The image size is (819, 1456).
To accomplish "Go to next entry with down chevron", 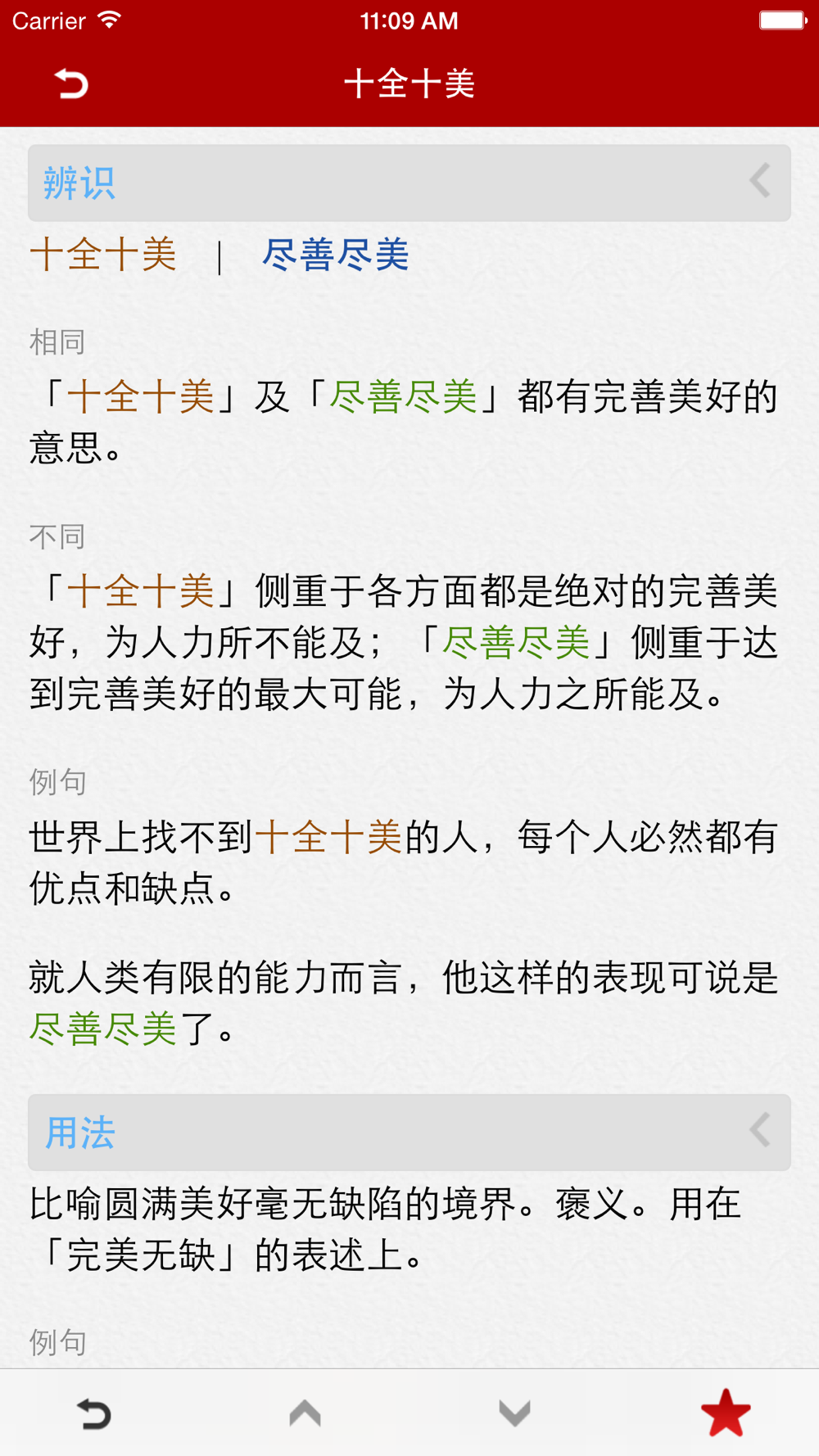I will point(514,1413).
